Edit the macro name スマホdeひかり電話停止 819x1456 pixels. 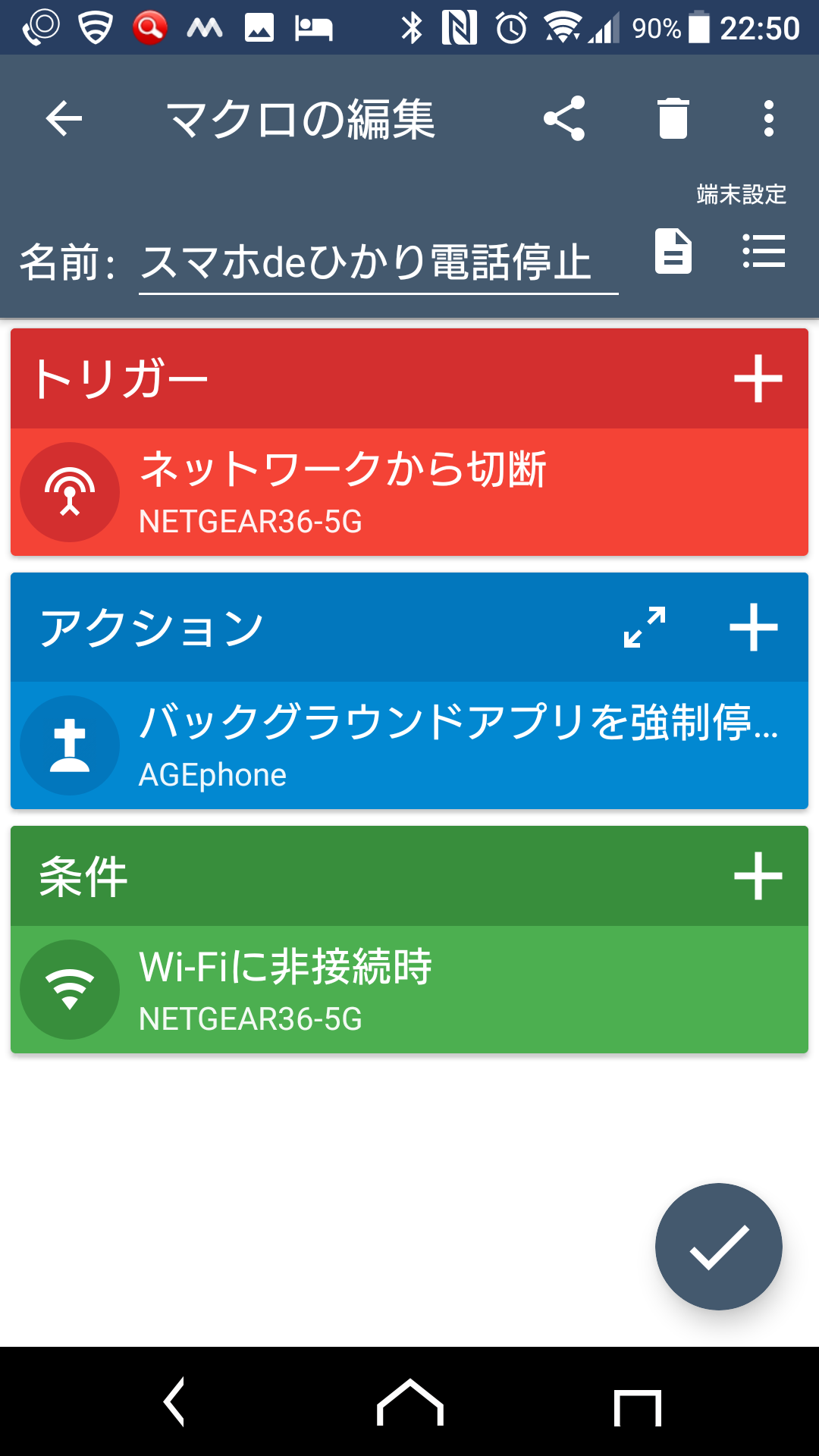pyautogui.click(x=372, y=258)
